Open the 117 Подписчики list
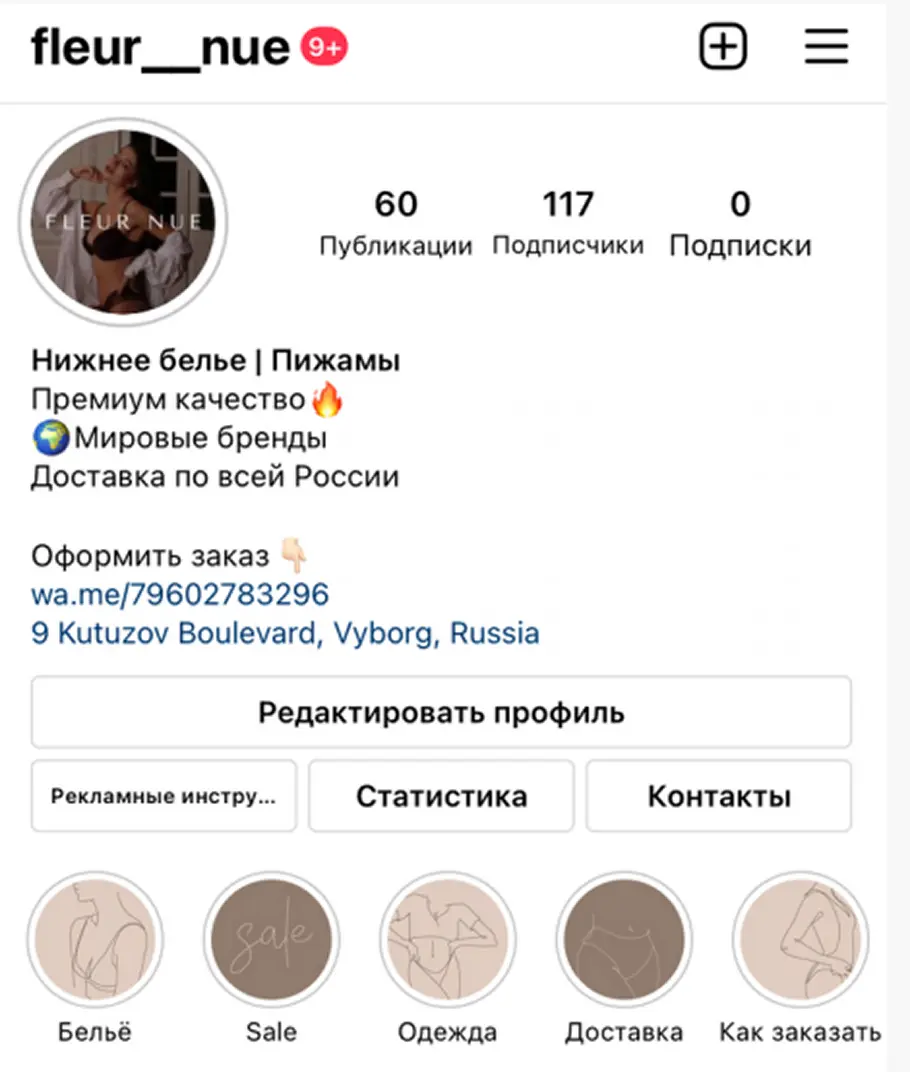Viewport: 910px width, 1072px height. pos(569,222)
